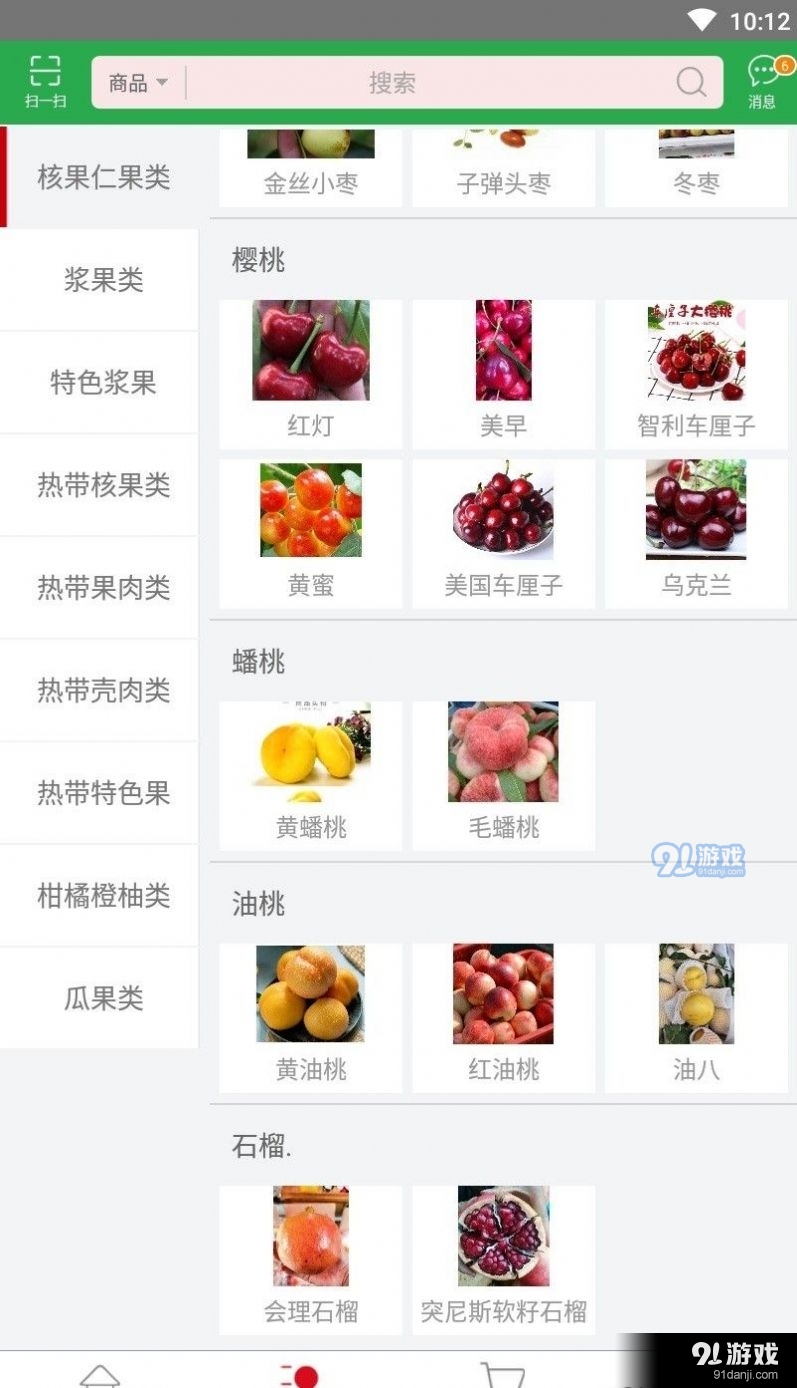Open the 瓜果类 category

pyautogui.click(x=98, y=998)
